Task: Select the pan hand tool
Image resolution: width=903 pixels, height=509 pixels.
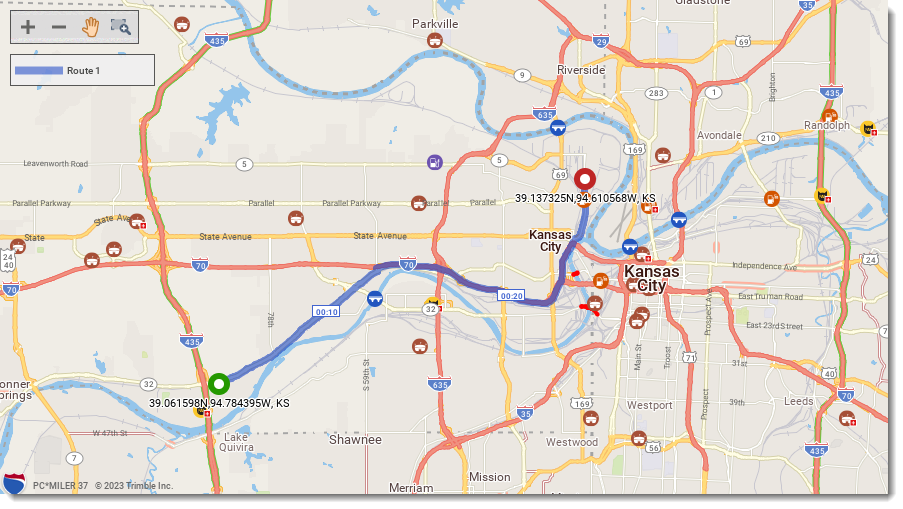Action: coord(90,27)
